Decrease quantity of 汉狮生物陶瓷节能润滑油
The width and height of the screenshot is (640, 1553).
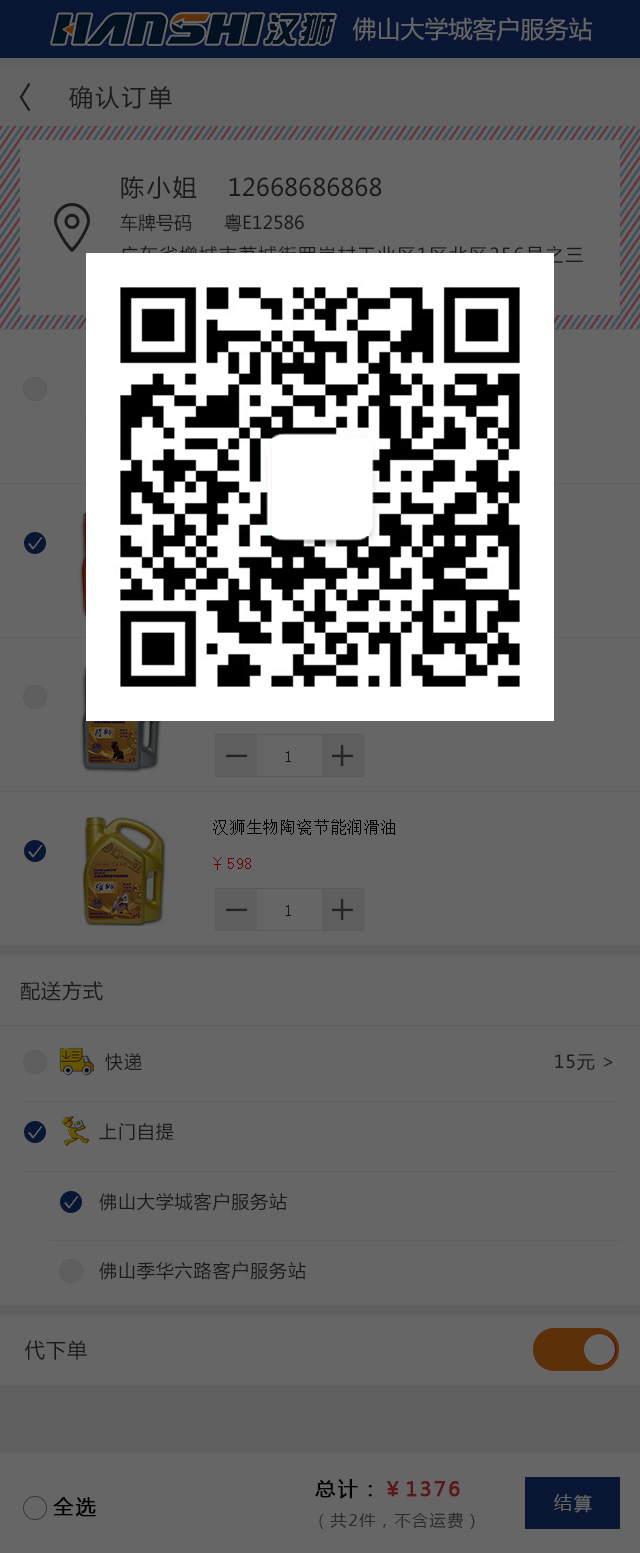(236, 910)
